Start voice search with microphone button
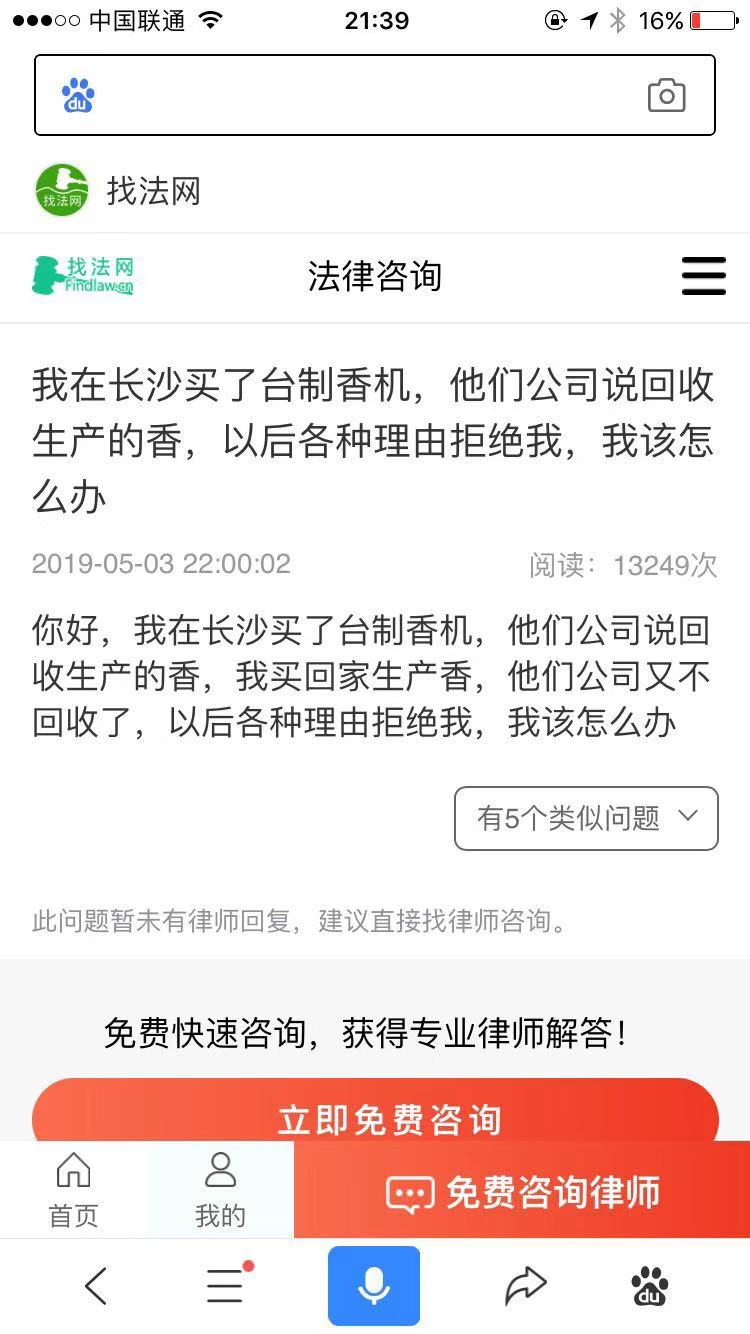Viewport: 750px width, 1334px height. tap(374, 1286)
